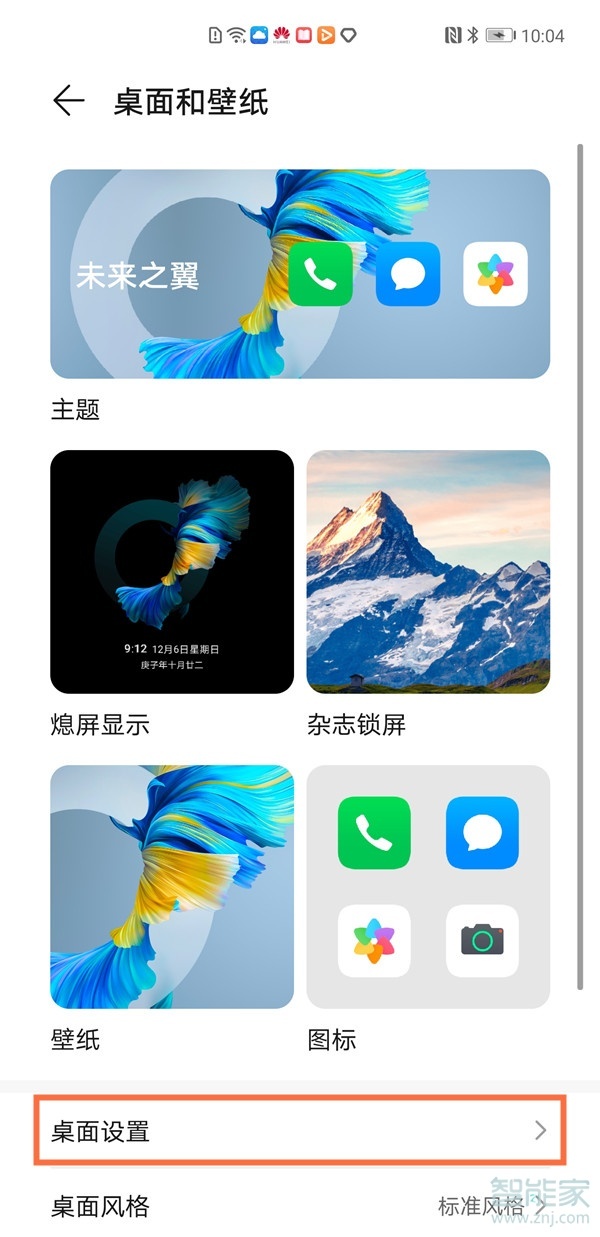
Task: Open 杂志锁屏 tile
Action: tap(428, 571)
